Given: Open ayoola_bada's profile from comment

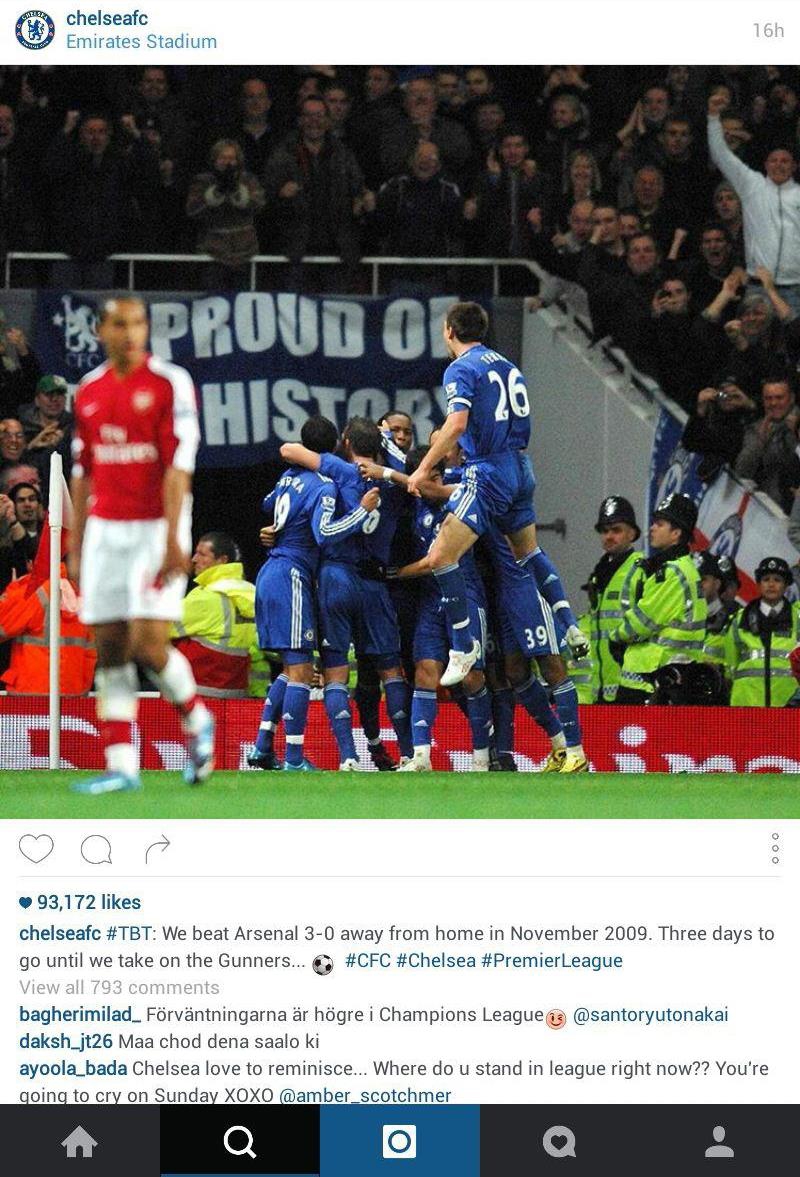Looking at the screenshot, I should (x=73, y=1068).
